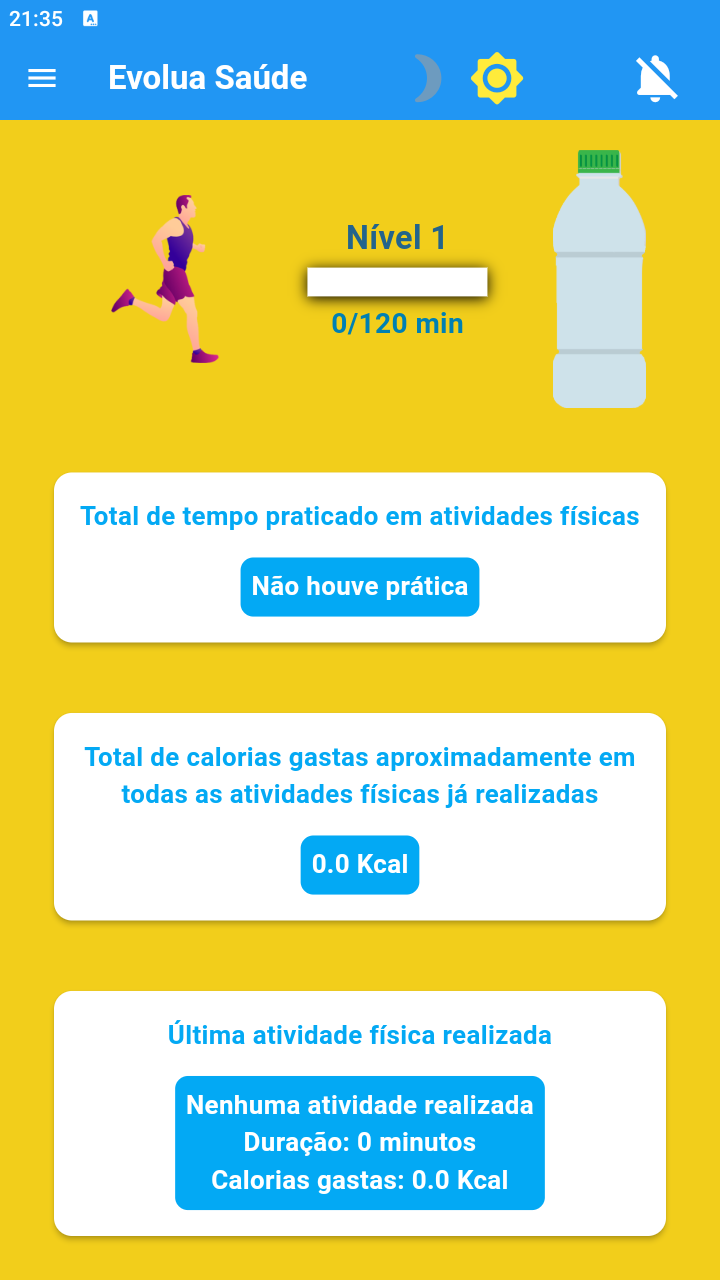Tap the green bottle cap

(x=599, y=162)
